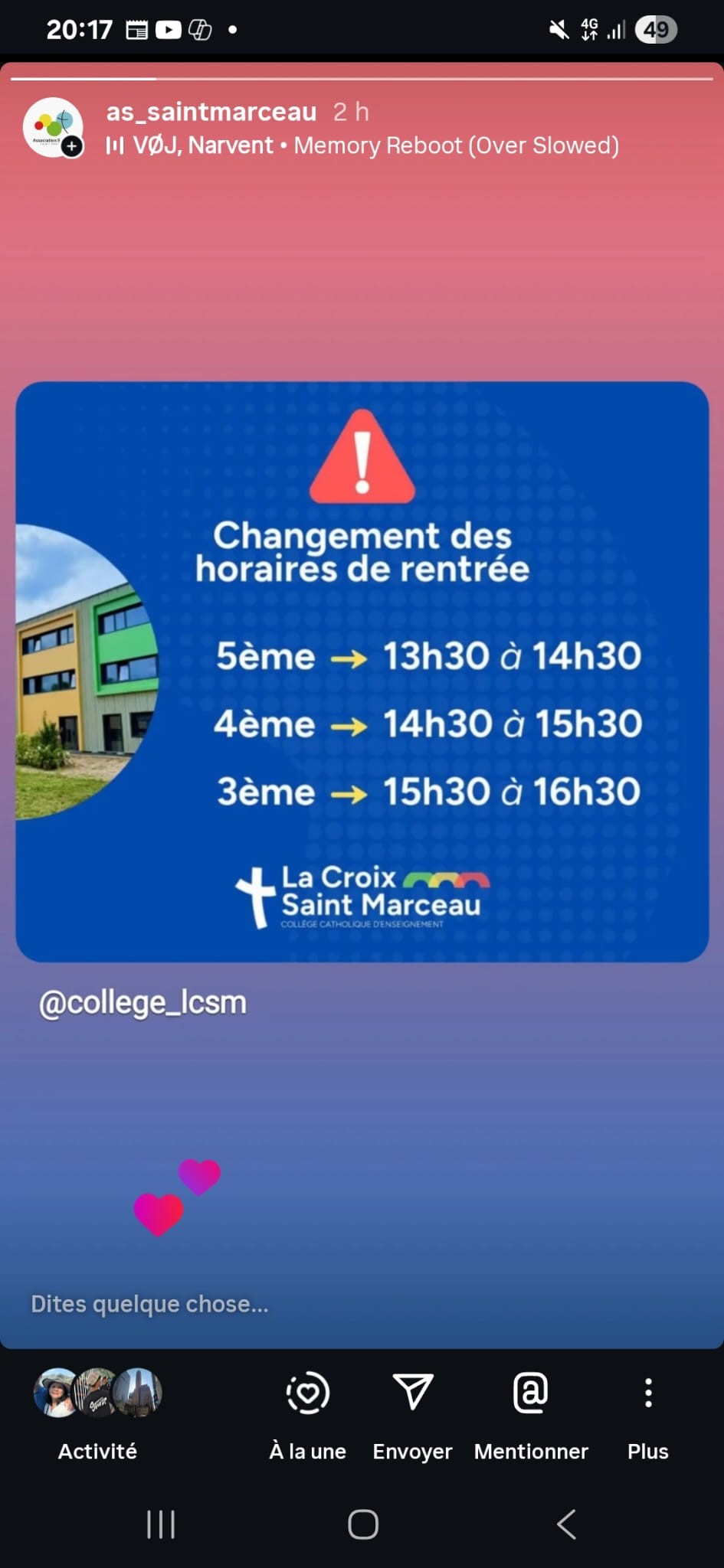Tap the @college_lcsm mention
Viewport: 724px width, 1568px height.
point(143,1002)
